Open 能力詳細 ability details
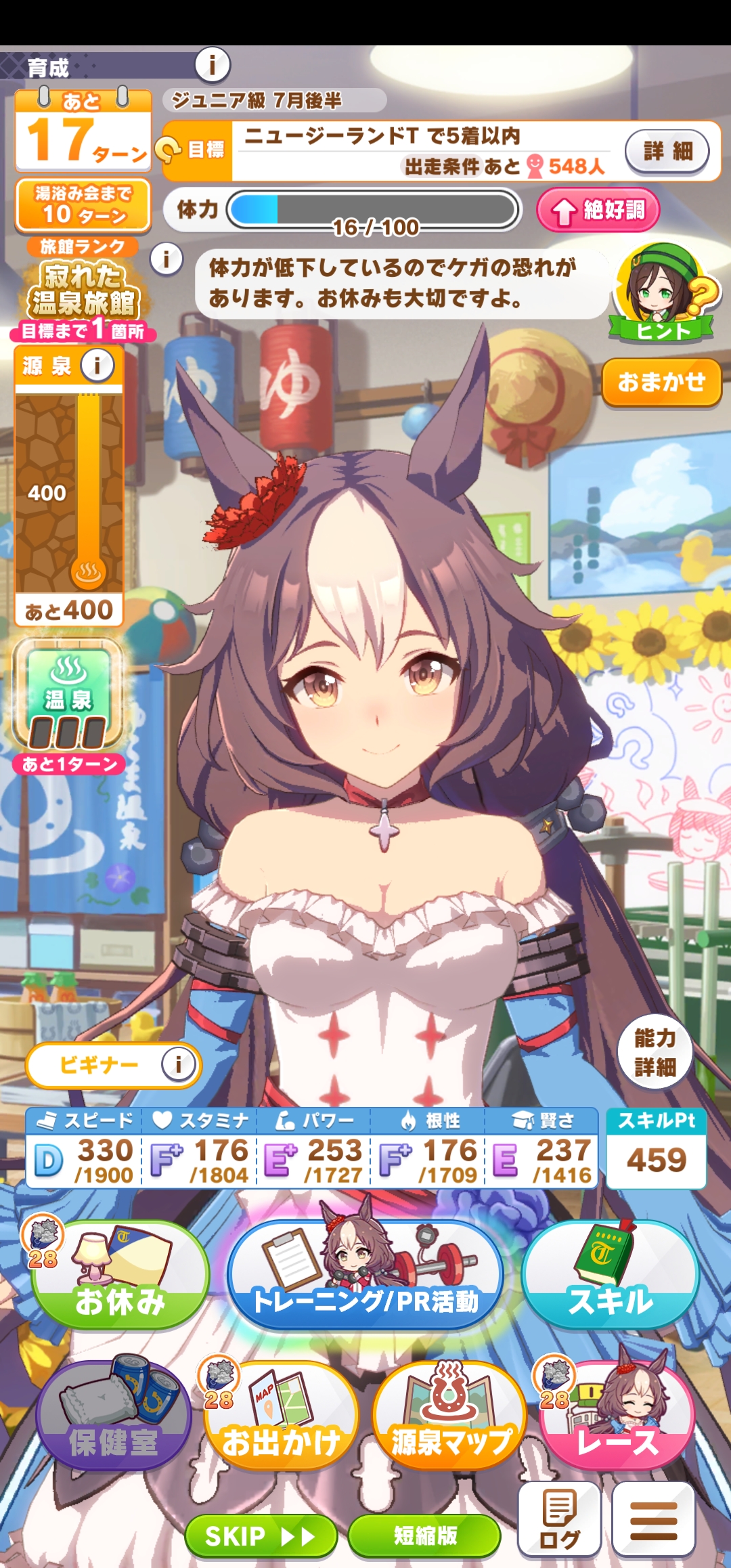 click(x=655, y=1052)
